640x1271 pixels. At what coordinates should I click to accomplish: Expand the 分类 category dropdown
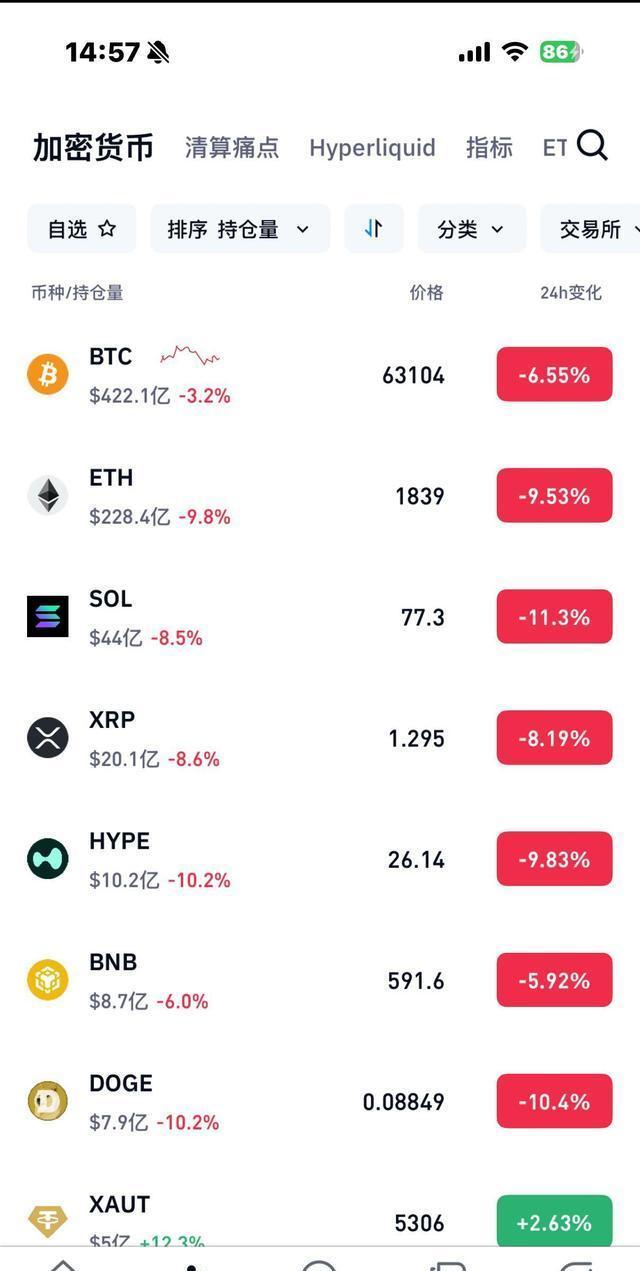(x=470, y=229)
